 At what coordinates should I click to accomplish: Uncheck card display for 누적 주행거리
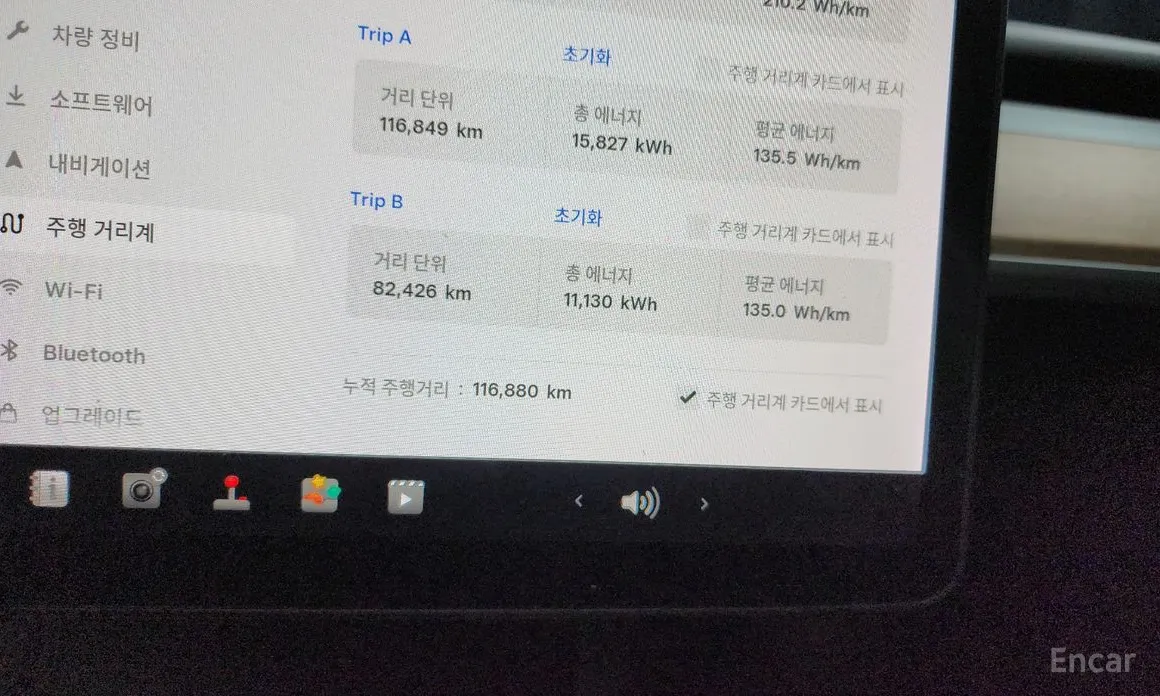[687, 399]
